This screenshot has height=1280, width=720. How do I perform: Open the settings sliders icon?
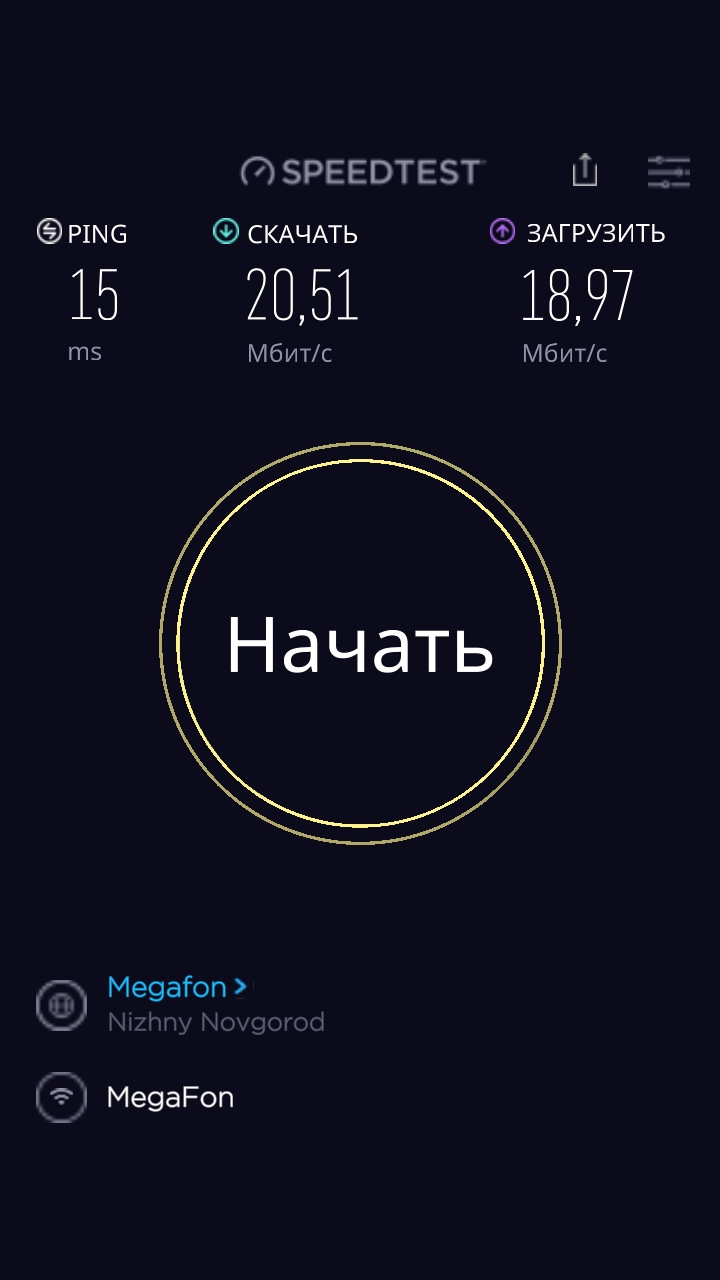[668, 172]
